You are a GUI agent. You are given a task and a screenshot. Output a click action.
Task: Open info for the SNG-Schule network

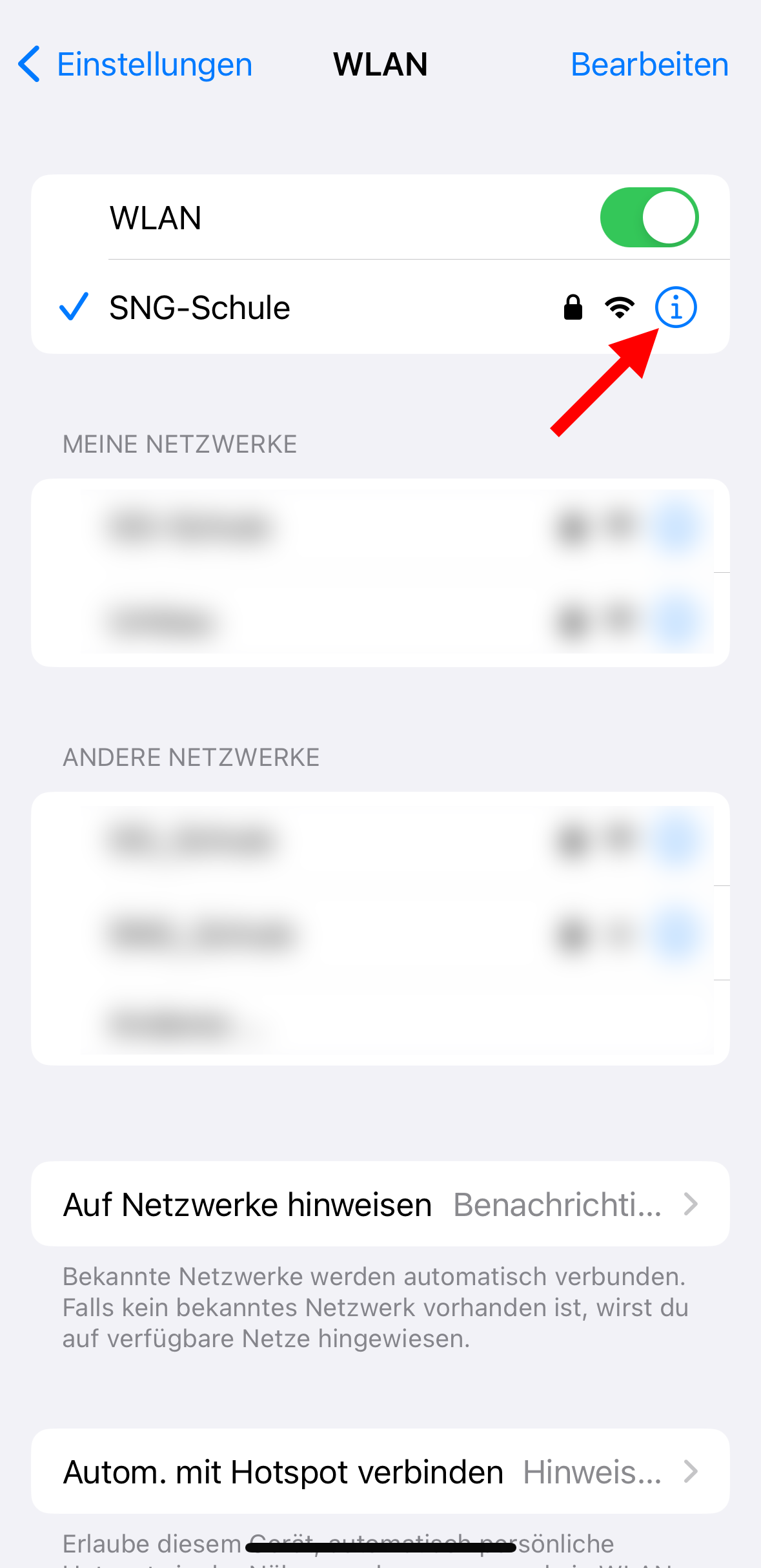[x=675, y=308]
